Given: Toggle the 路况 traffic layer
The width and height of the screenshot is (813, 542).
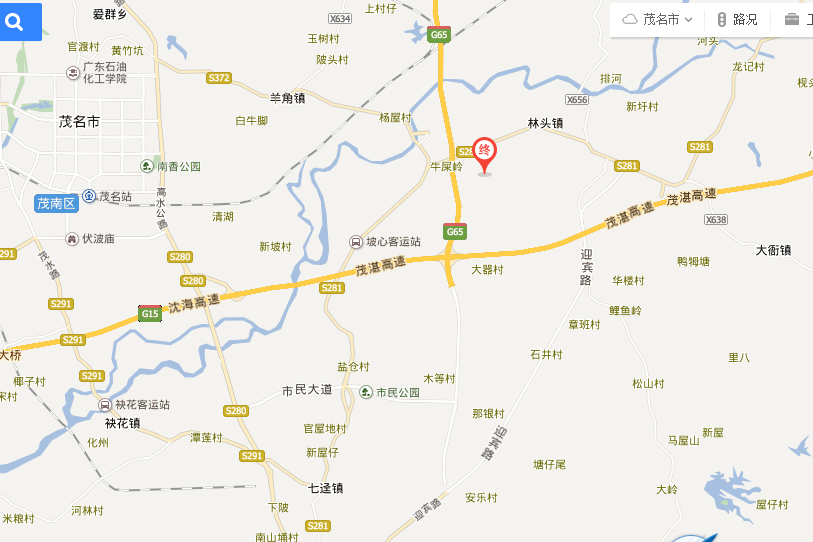Looking at the screenshot, I should point(737,19).
